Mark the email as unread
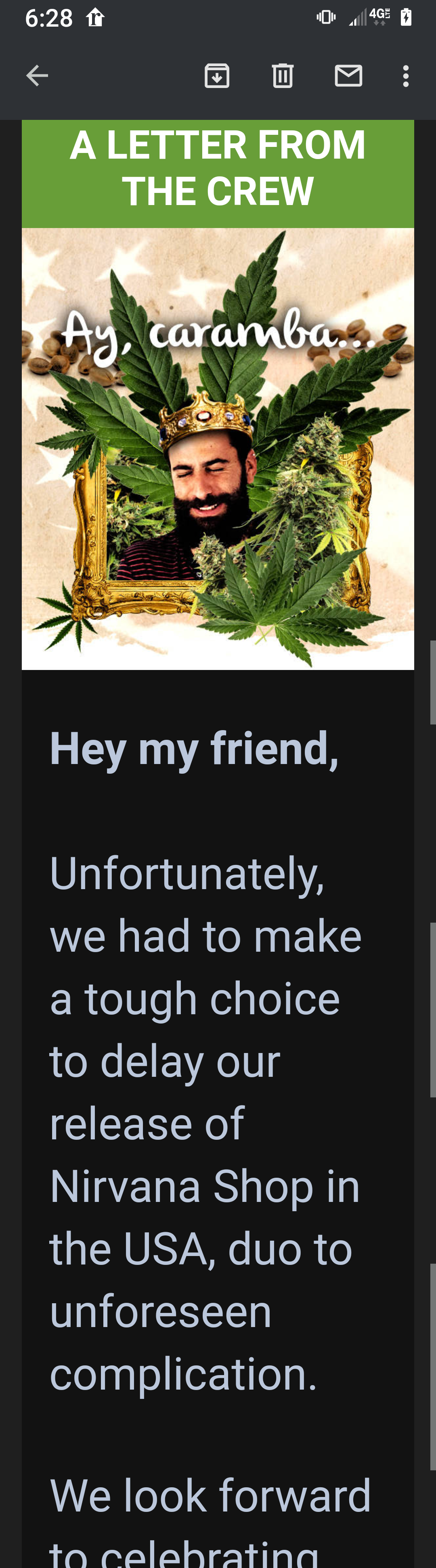 click(348, 76)
